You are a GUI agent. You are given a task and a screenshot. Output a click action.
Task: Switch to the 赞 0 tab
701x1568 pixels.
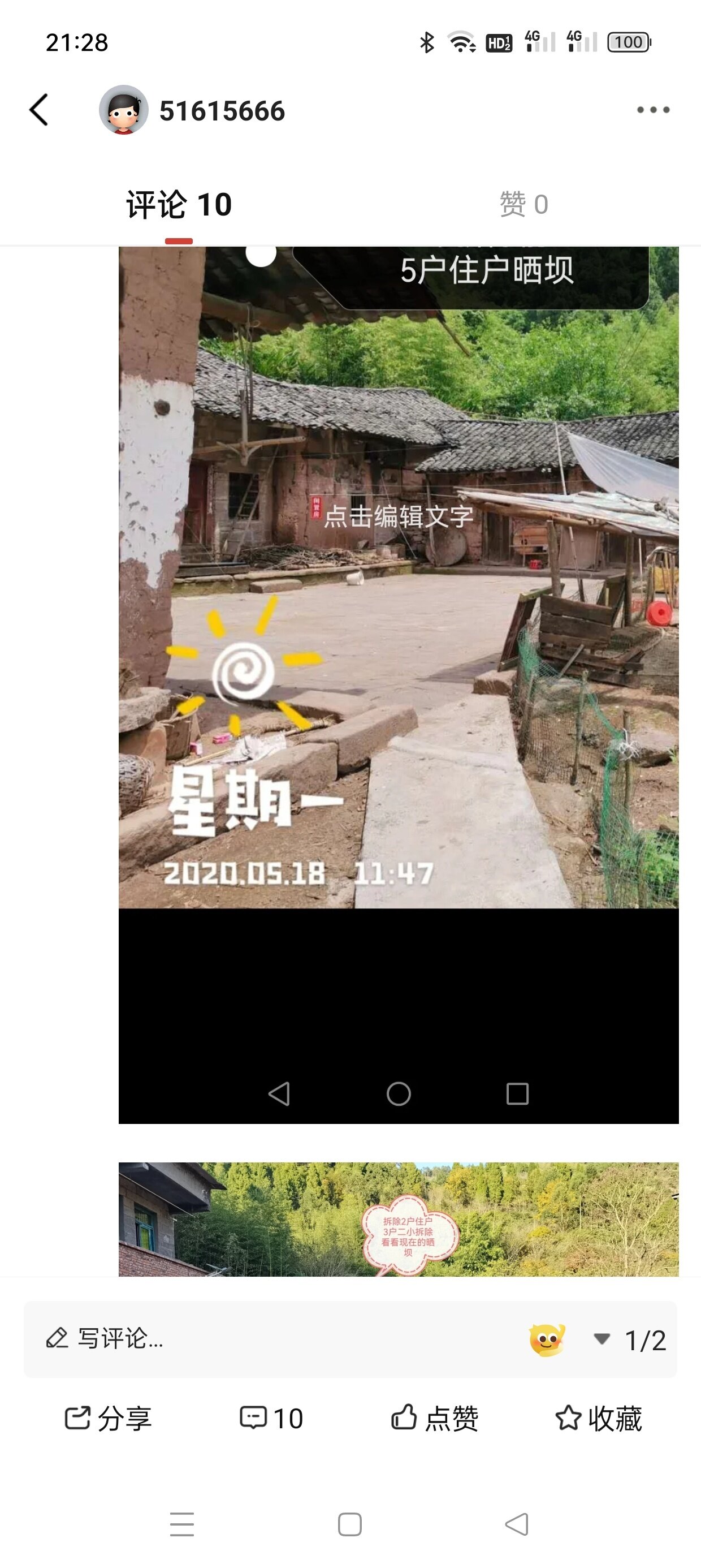click(x=523, y=205)
